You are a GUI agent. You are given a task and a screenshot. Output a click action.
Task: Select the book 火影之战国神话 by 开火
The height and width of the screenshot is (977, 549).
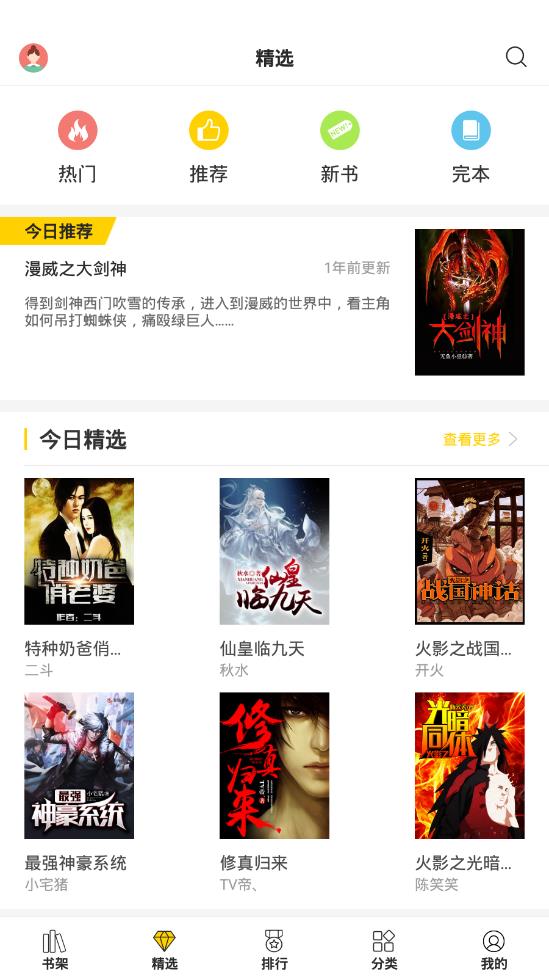pos(470,578)
